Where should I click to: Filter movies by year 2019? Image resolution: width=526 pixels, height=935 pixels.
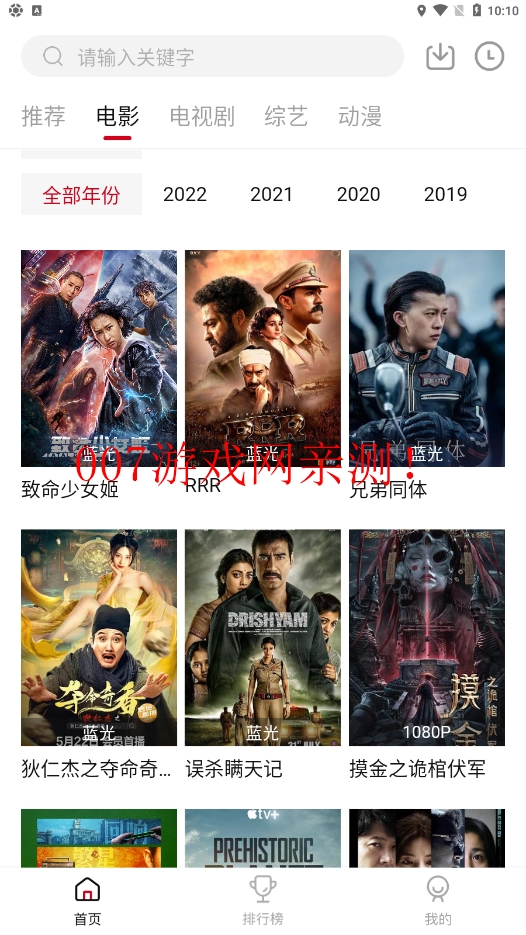445,194
